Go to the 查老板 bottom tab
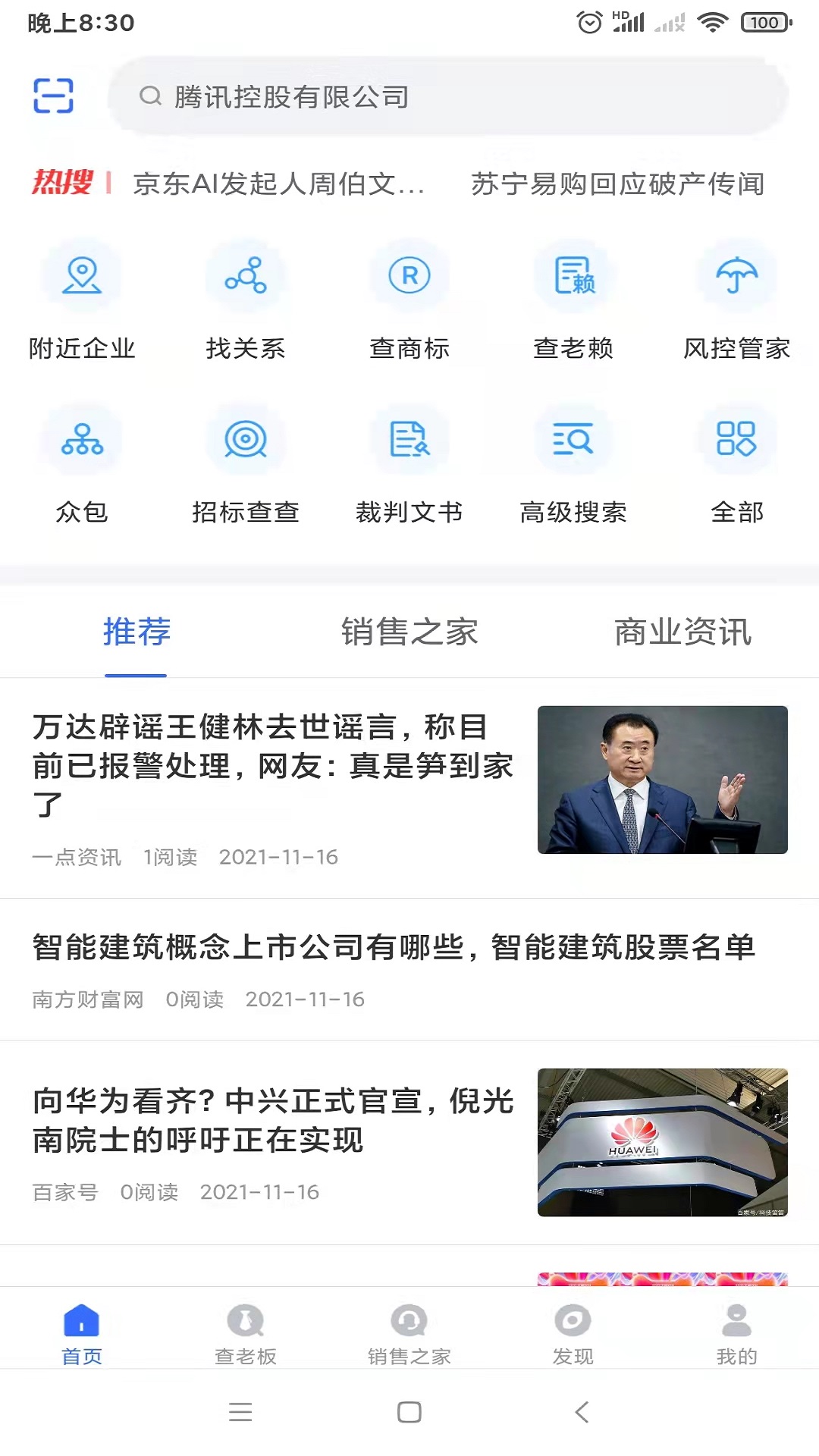 click(246, 1333)
